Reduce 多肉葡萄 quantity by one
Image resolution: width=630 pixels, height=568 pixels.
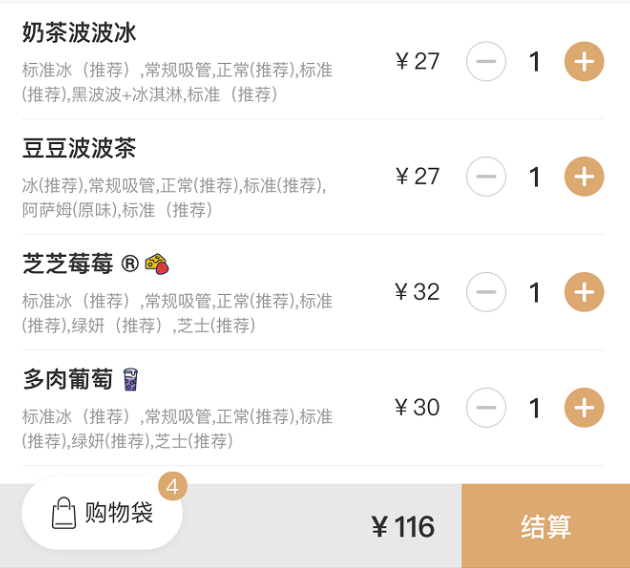pyautogui.click(x=486, y=408)
